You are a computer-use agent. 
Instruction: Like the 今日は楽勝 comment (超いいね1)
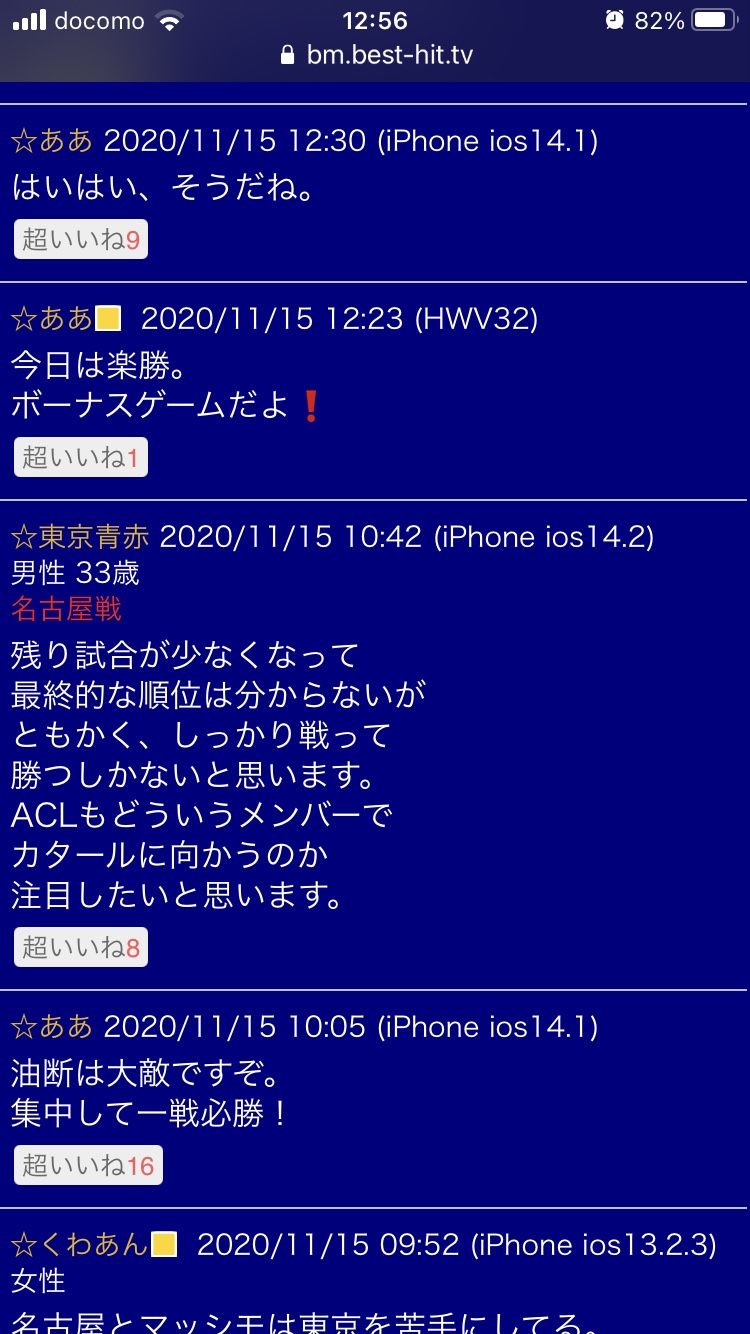(x=80, y=457)
